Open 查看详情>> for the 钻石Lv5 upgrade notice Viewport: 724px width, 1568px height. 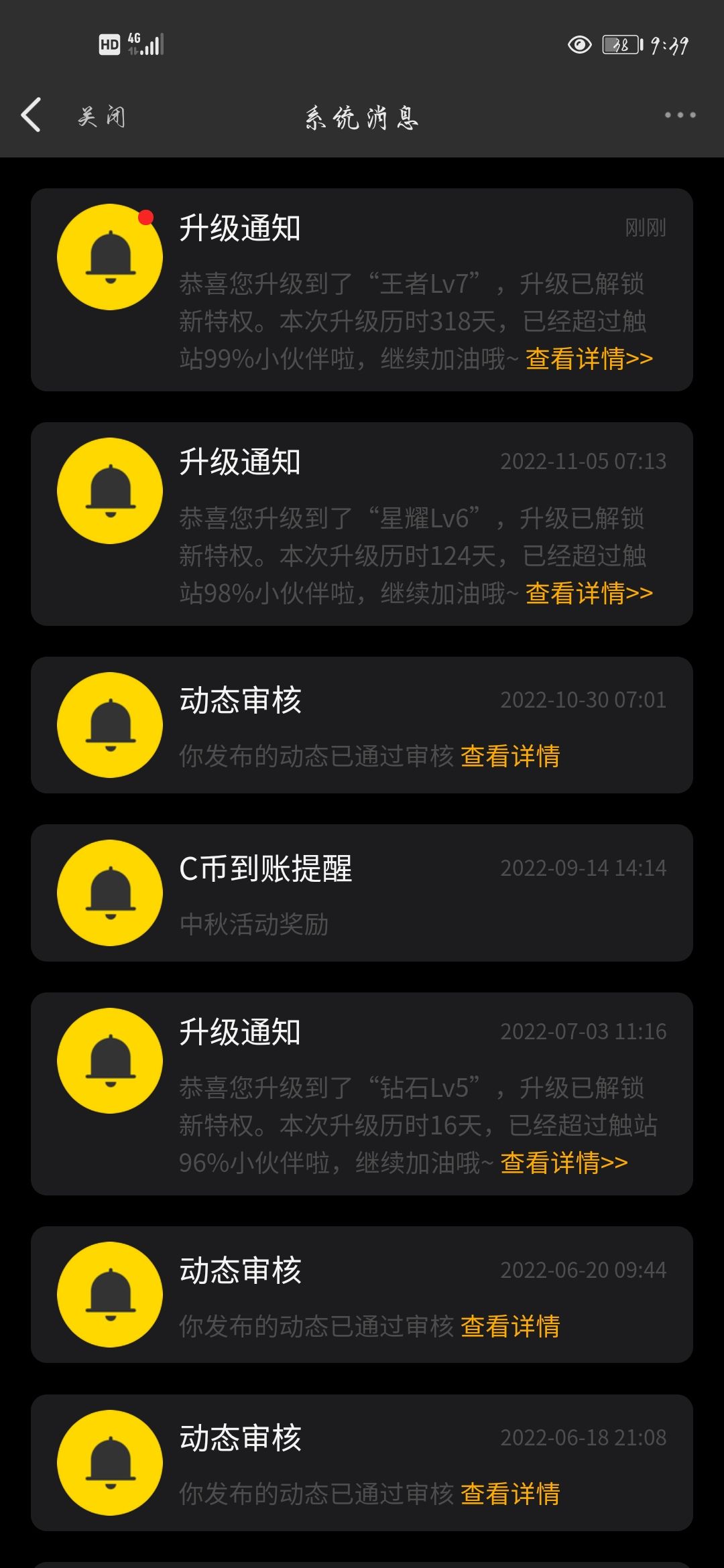564,1163
